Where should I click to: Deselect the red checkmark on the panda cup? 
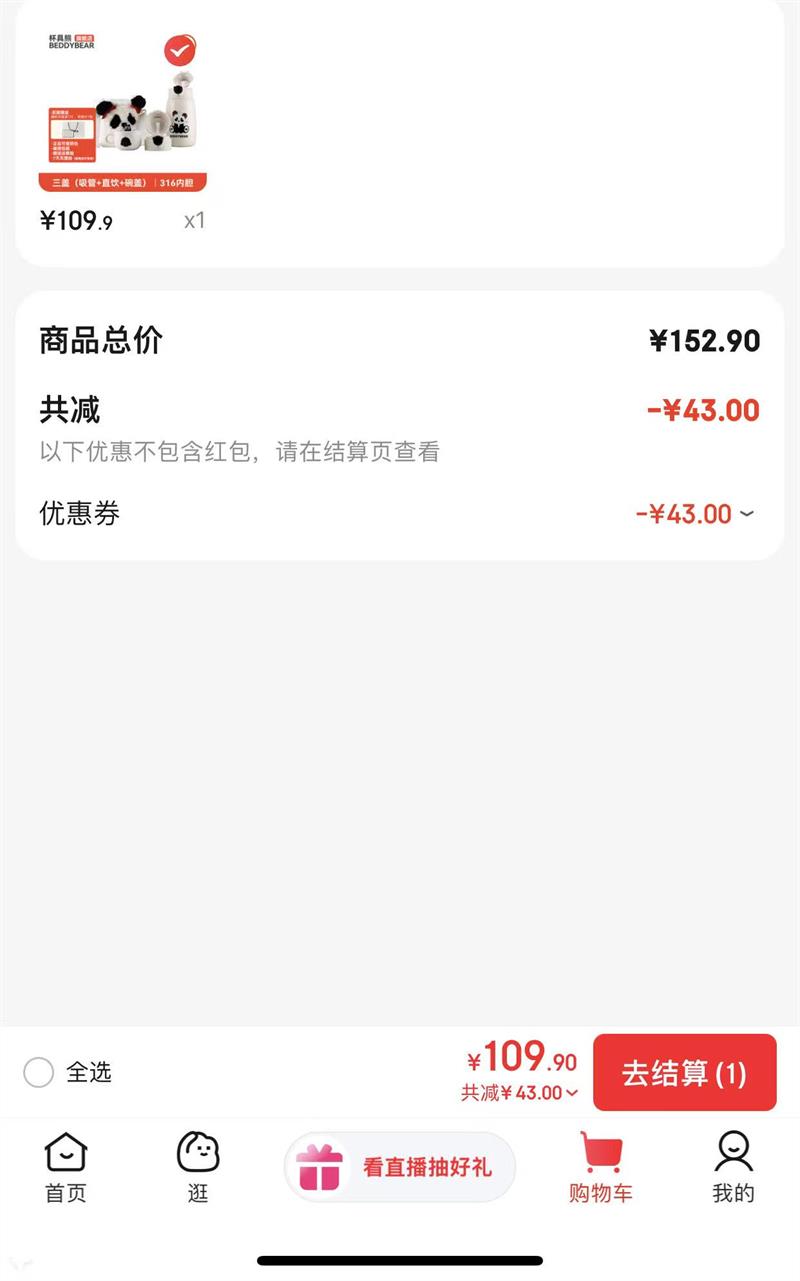179,47
